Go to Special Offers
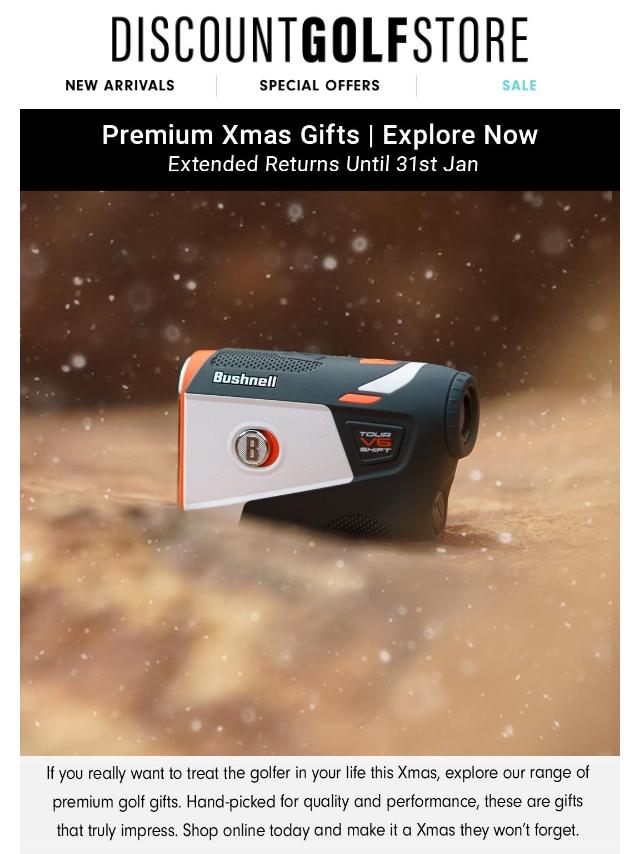This screenshot has width=640, height=854. tap(319, 86)
